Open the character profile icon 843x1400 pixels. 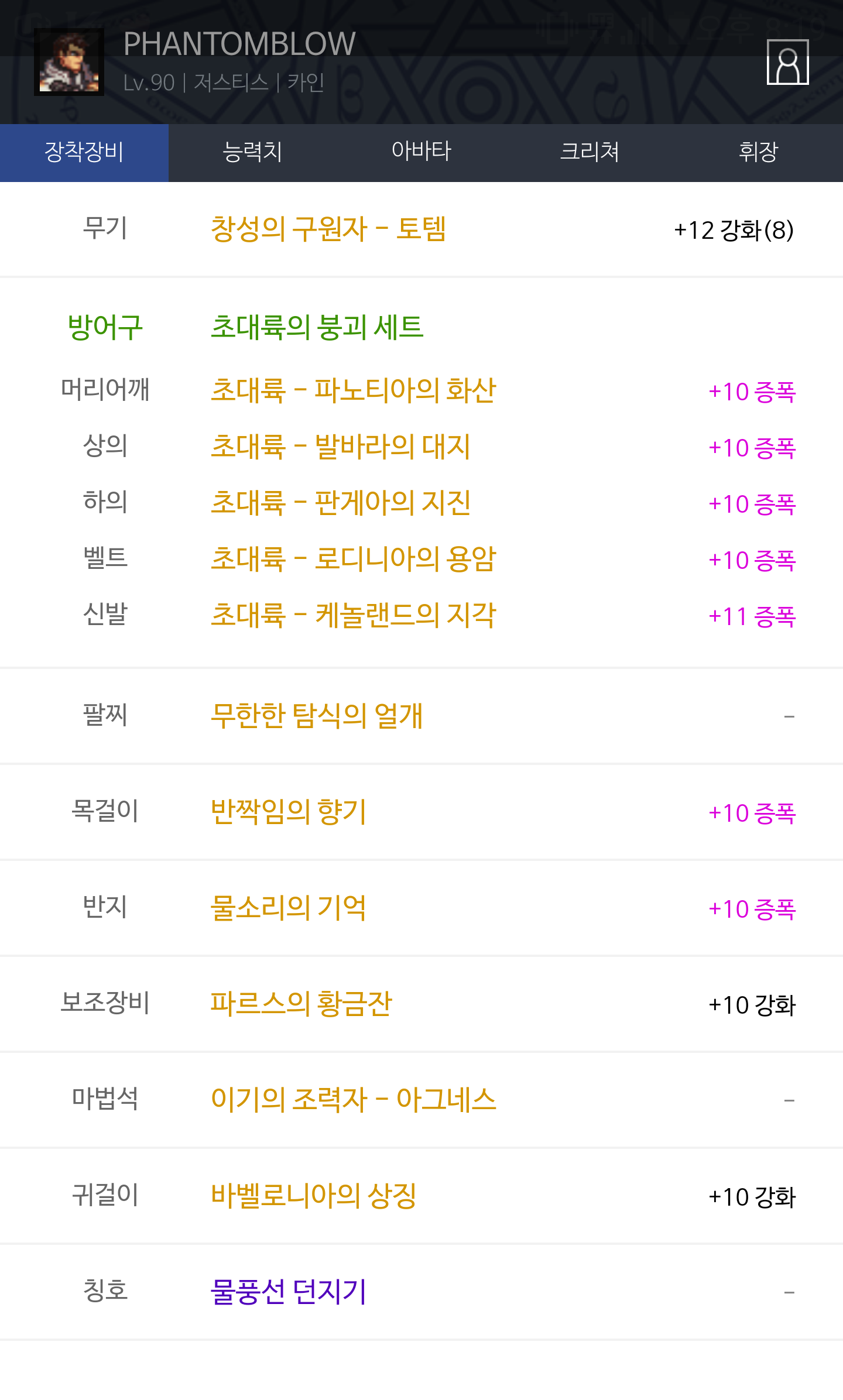[787, 62]
